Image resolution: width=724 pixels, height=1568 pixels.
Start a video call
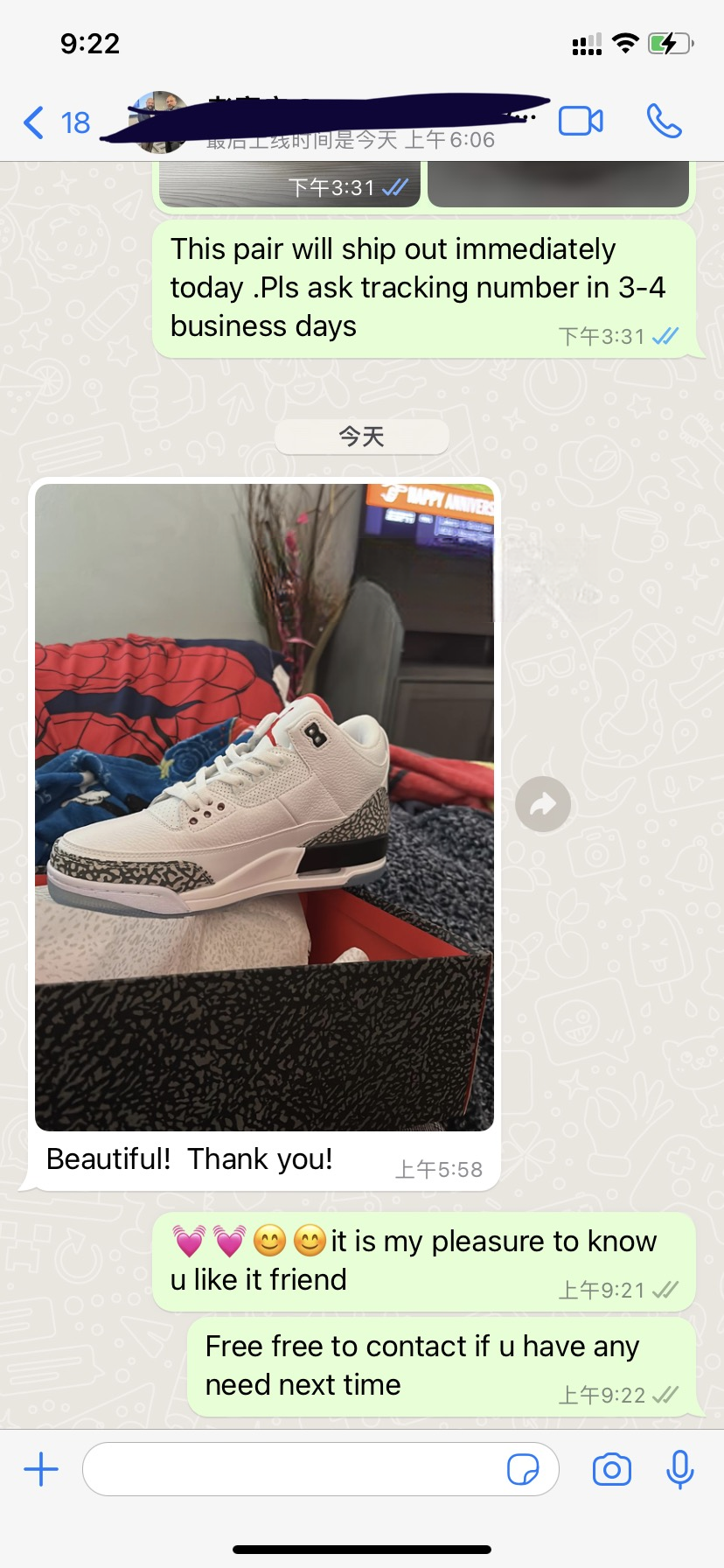pyautogui.click(x=581, y=121)
